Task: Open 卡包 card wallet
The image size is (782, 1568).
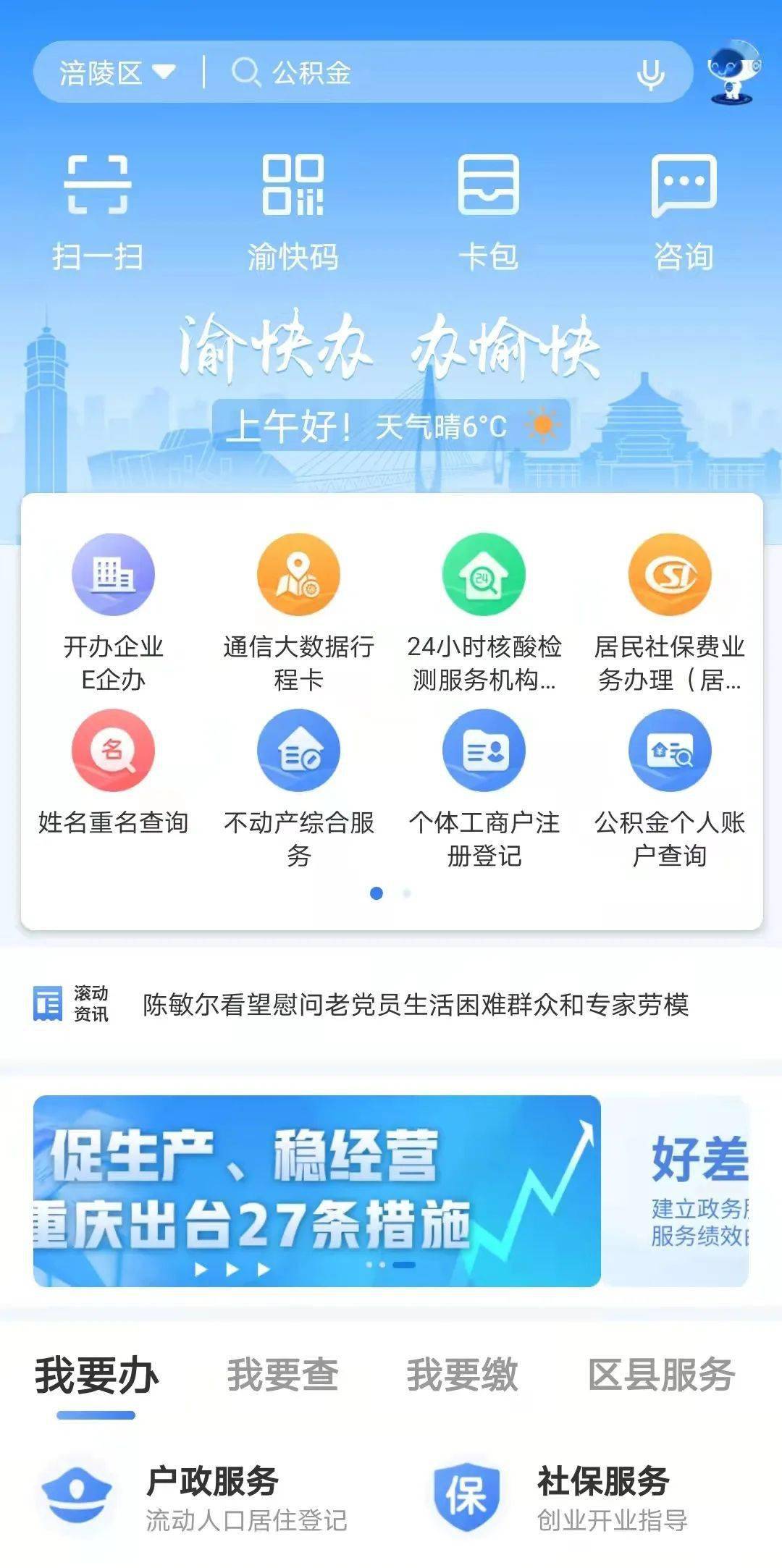Action: tap(488, 210)
